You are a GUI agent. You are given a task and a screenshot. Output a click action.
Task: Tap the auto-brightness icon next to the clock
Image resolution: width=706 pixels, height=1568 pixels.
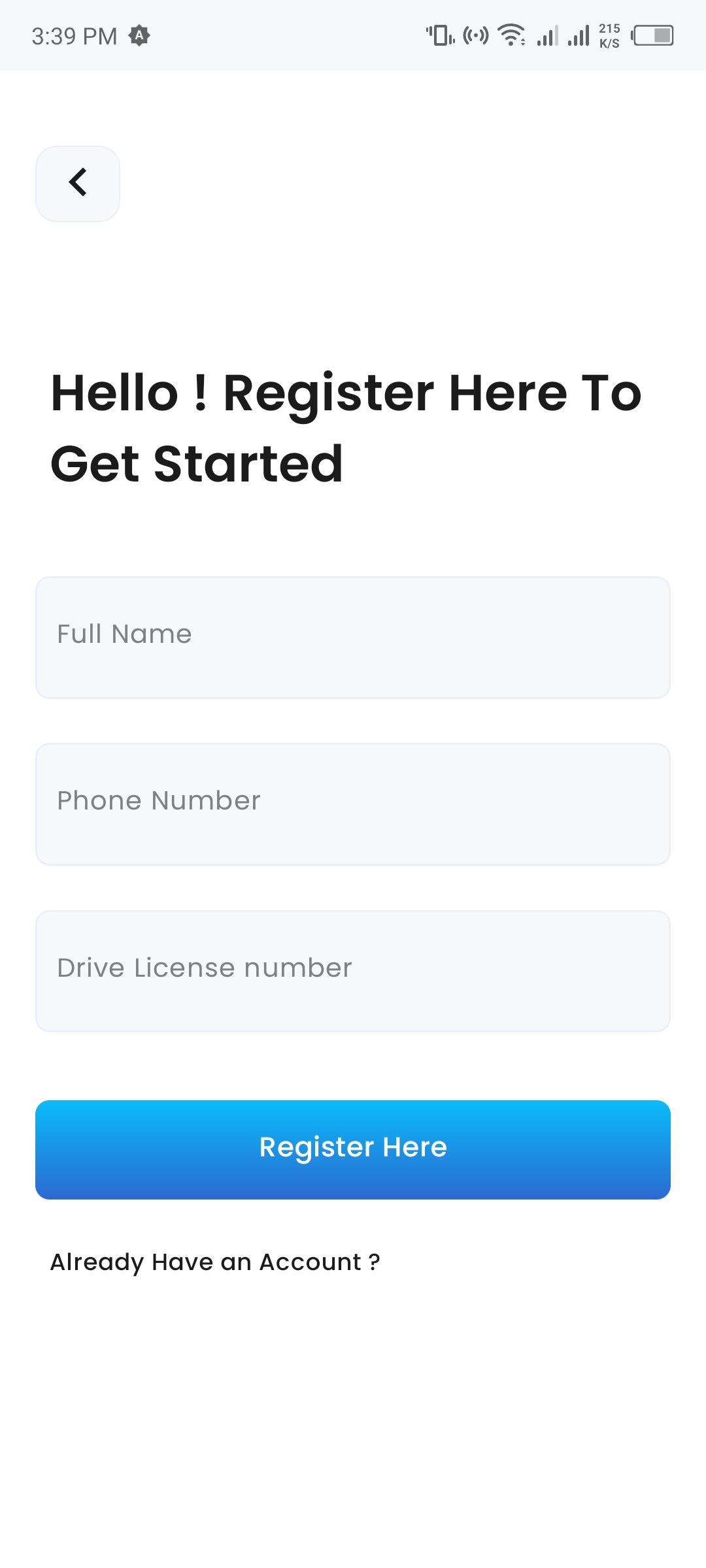139,35
